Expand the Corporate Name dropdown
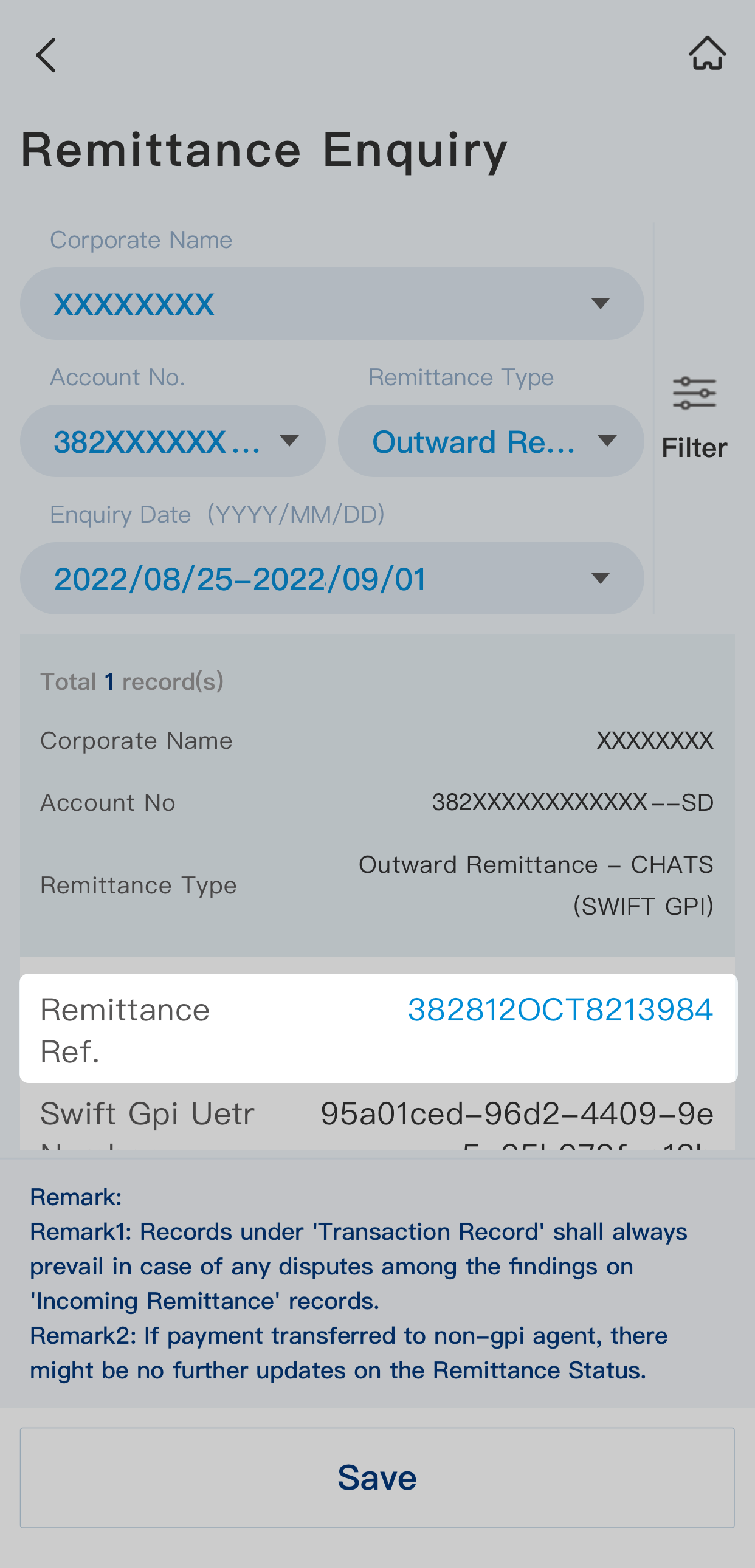This screenshot has width=755, height=1568. [x=332, y=304]
